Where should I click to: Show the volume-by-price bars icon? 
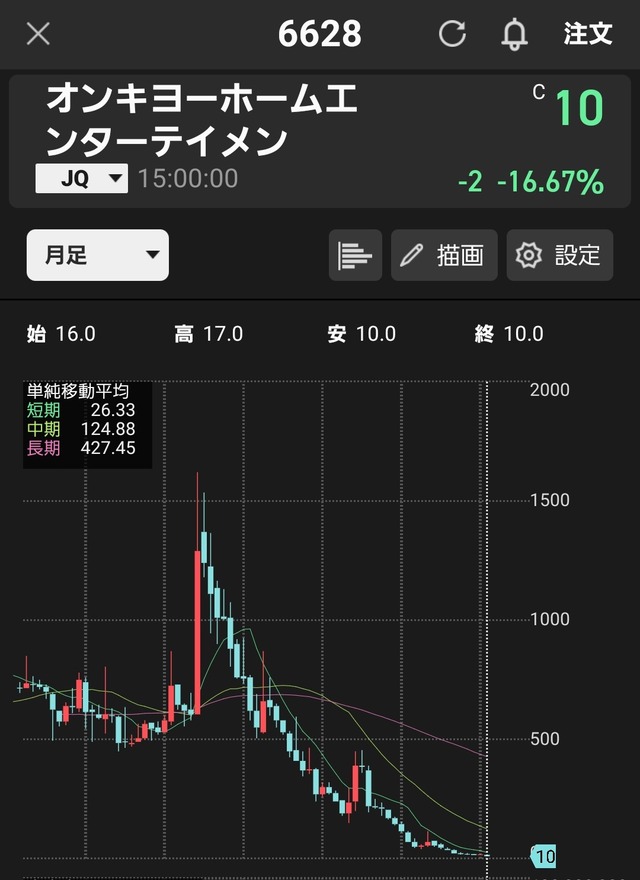(355, 255)
